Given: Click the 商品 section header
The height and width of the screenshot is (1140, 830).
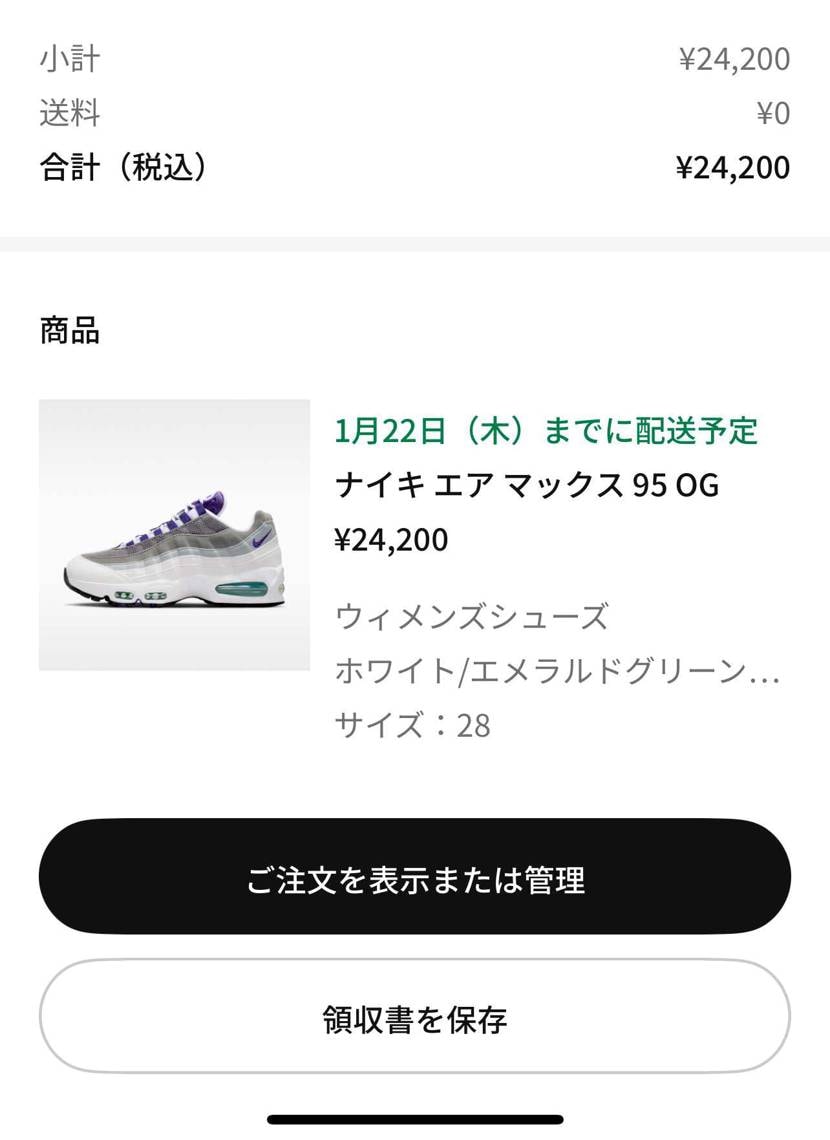Looking at the screenshot, I should (x=68, y=332).
